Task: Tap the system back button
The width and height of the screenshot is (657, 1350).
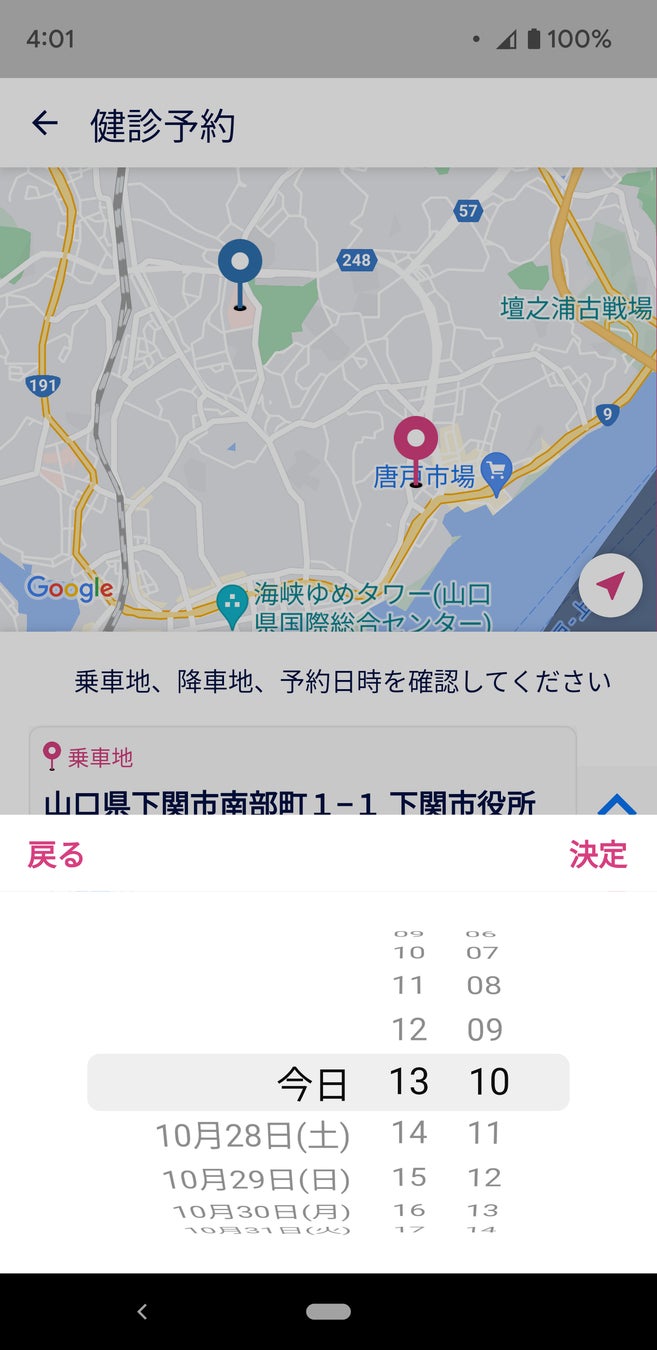Action: 142,1311
